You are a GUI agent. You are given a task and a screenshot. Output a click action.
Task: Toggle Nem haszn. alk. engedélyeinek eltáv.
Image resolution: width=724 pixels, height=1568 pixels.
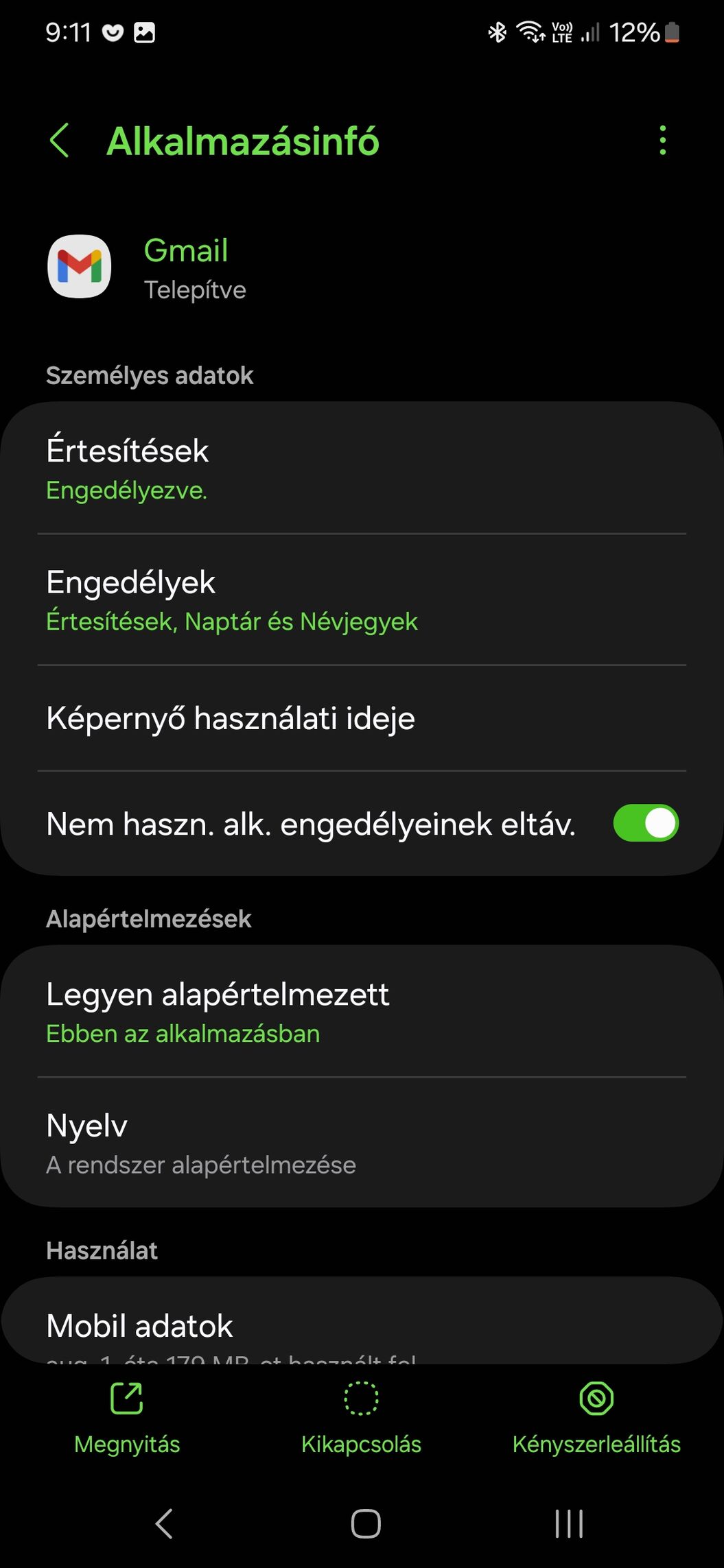point(645,823)
